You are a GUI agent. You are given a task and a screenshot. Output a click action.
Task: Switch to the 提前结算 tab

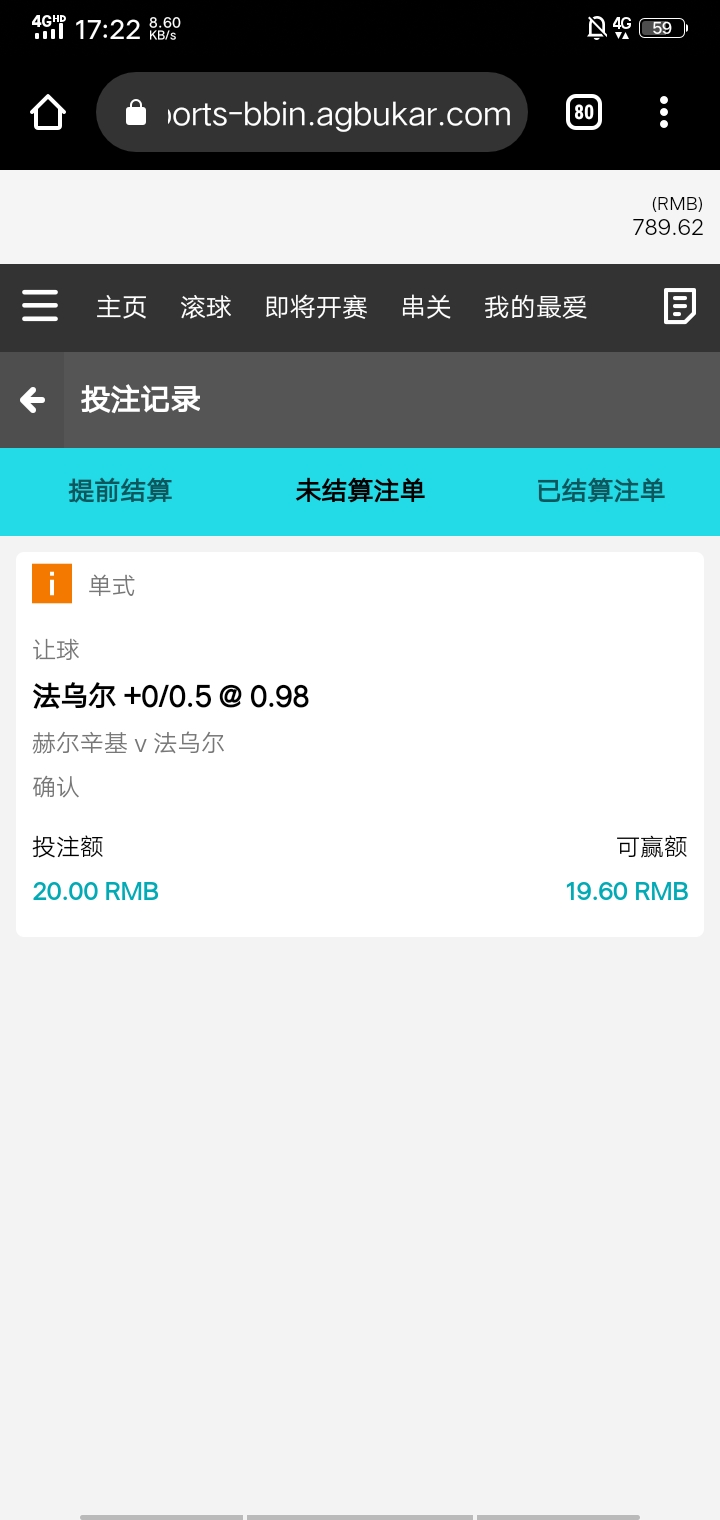pos(120,491)
